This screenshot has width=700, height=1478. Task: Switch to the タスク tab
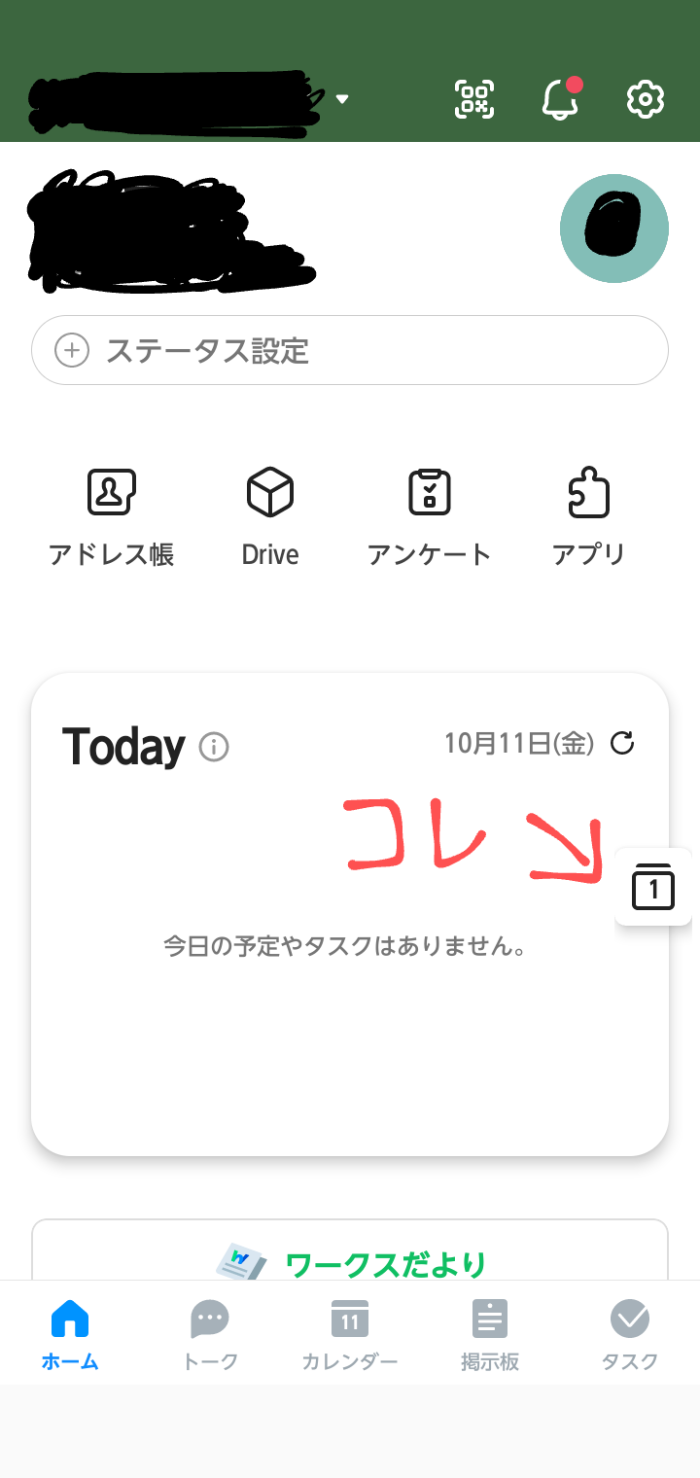click(x=630, y=1335)
